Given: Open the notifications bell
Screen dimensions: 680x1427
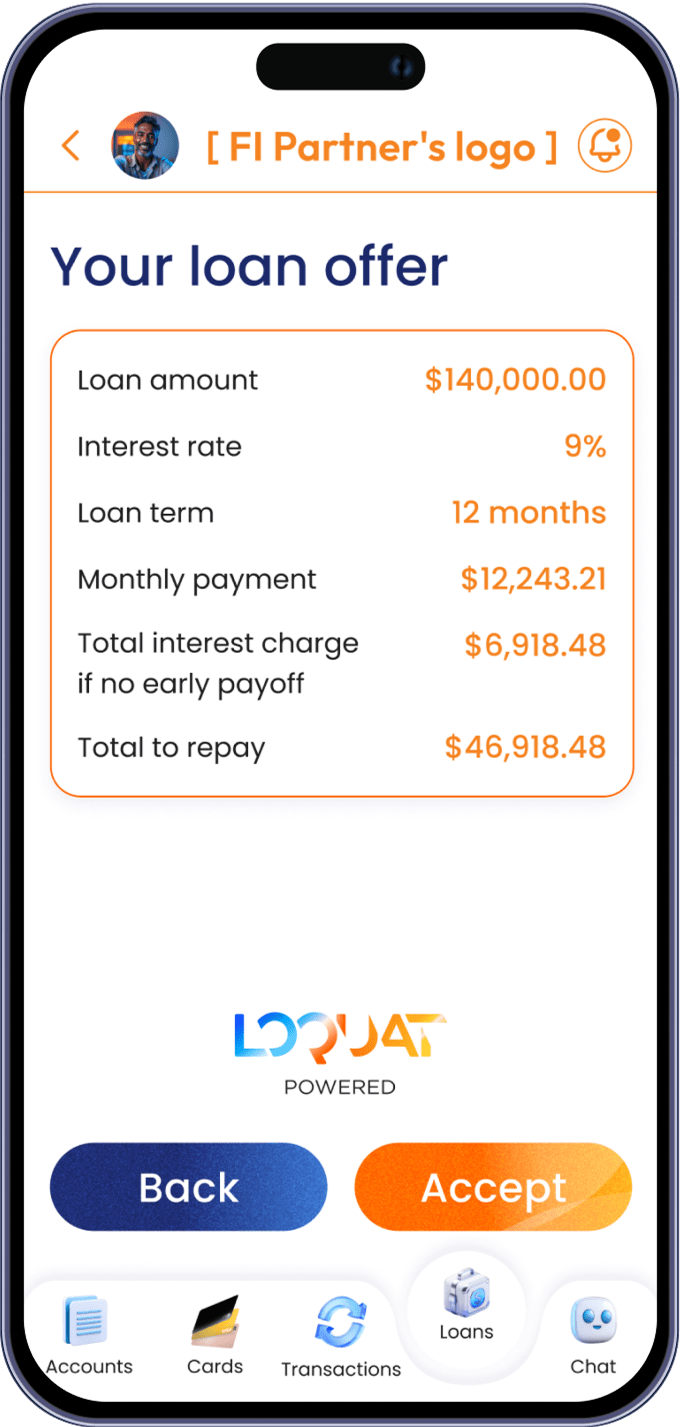Looking at the screenshot, I should (x=605, y=146).
